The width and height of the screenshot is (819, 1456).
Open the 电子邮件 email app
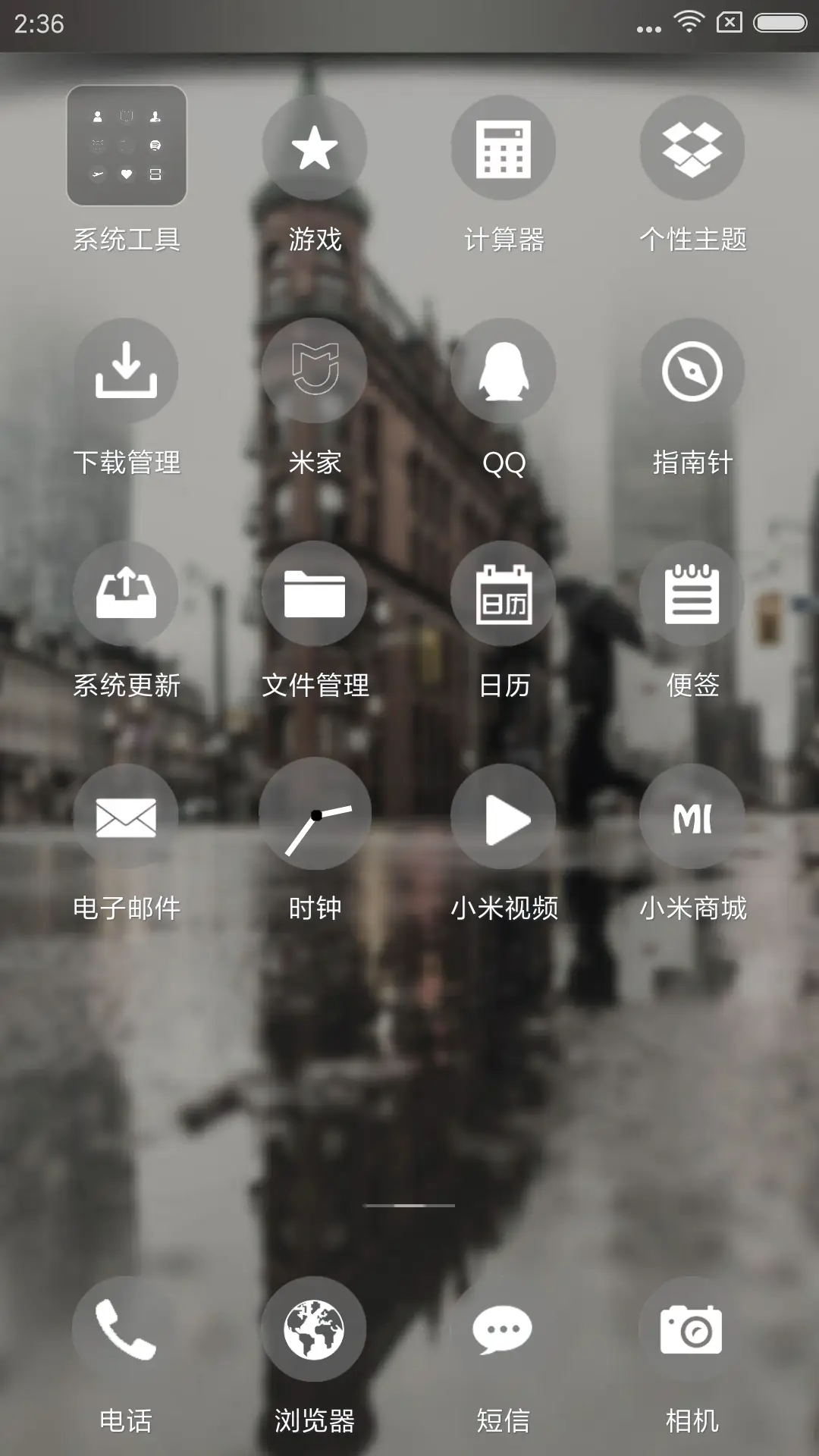(x=126, y=817)
